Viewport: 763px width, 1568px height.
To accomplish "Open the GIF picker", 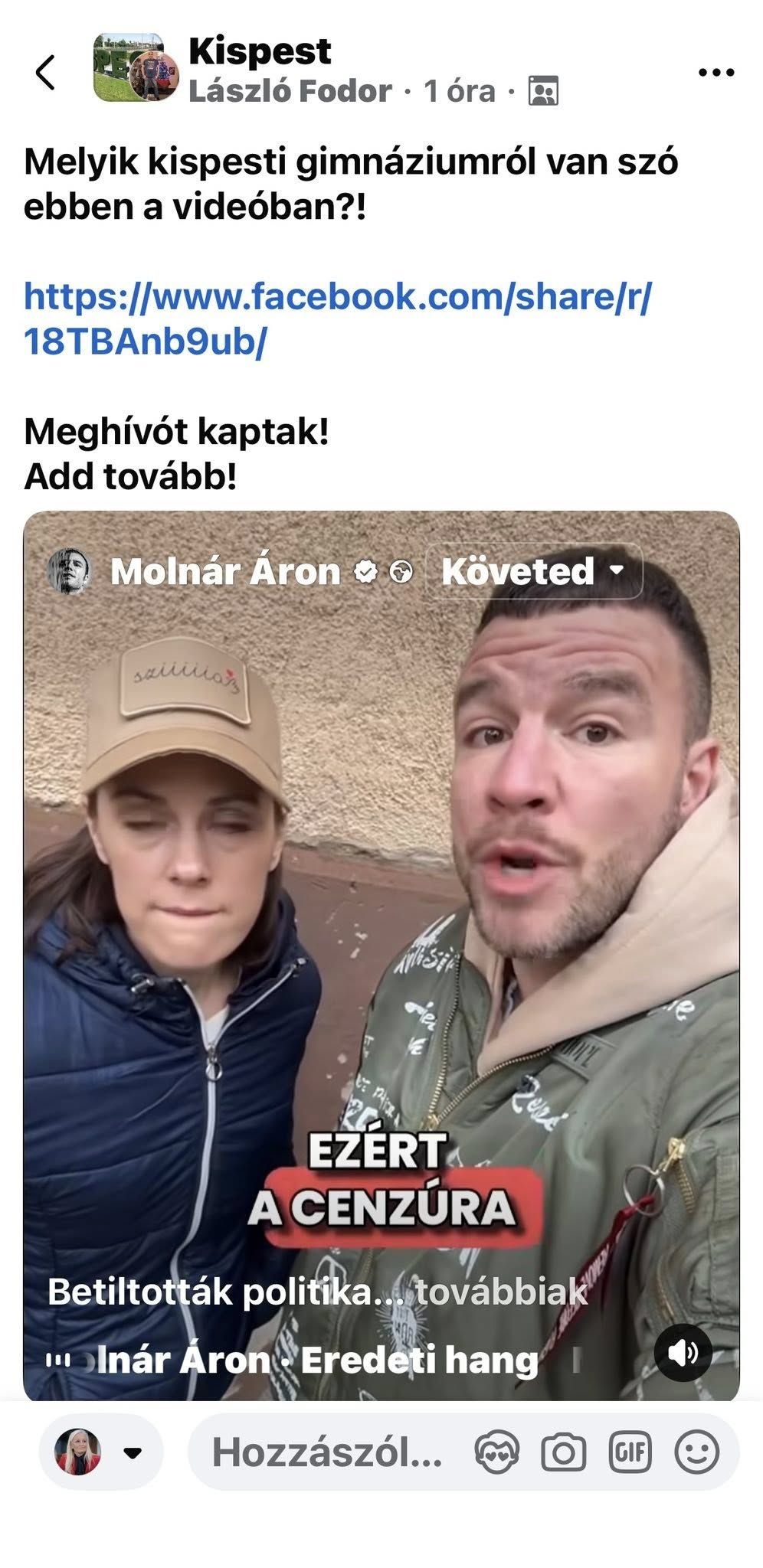I will click(x=630, y=1452).
